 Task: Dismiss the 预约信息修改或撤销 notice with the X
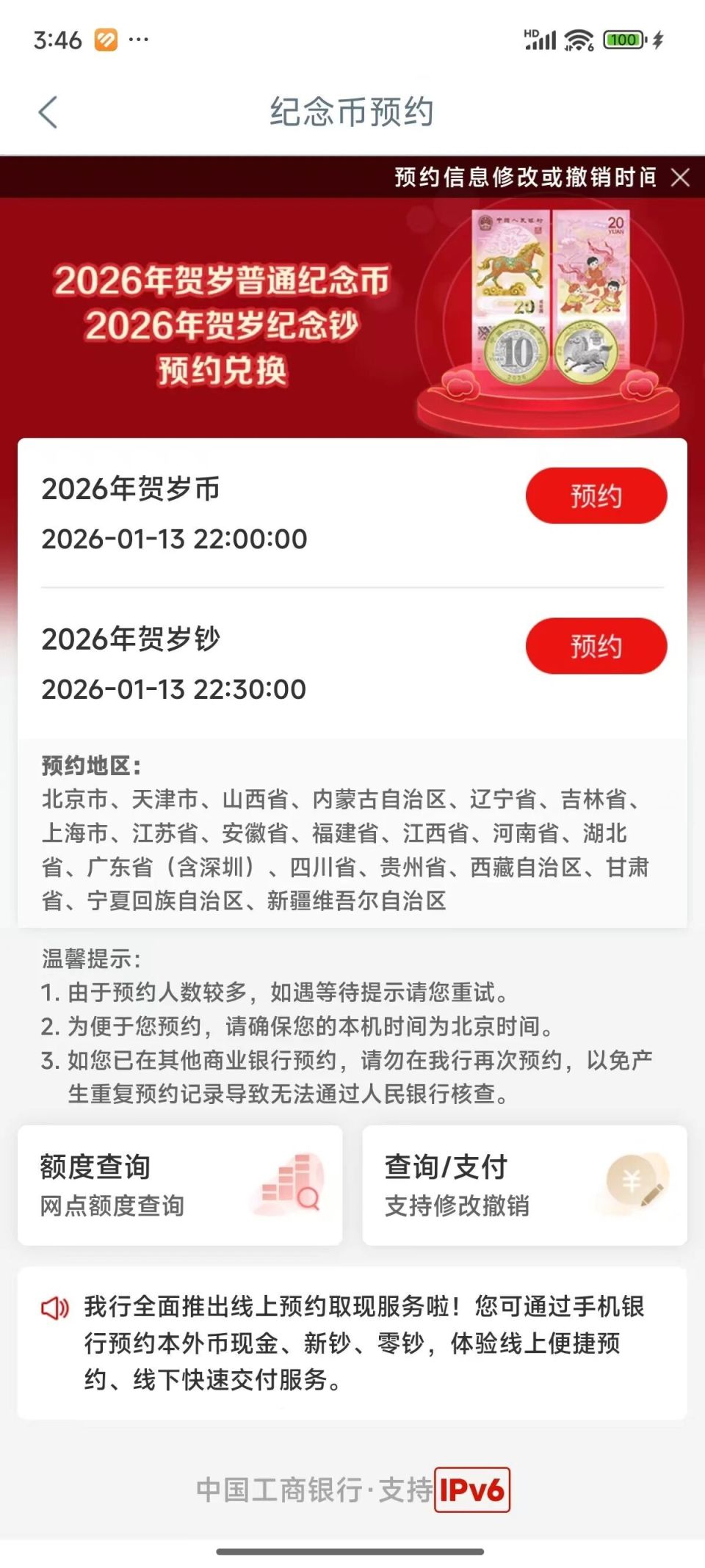pos(680,176)
